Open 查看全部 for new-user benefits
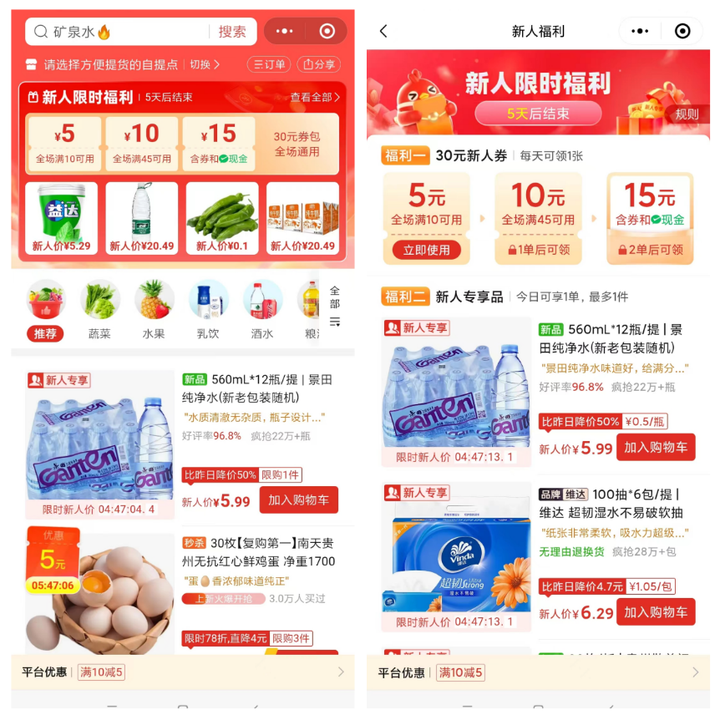The width and height of the screenshot is (720, 720). click(314, 97)
